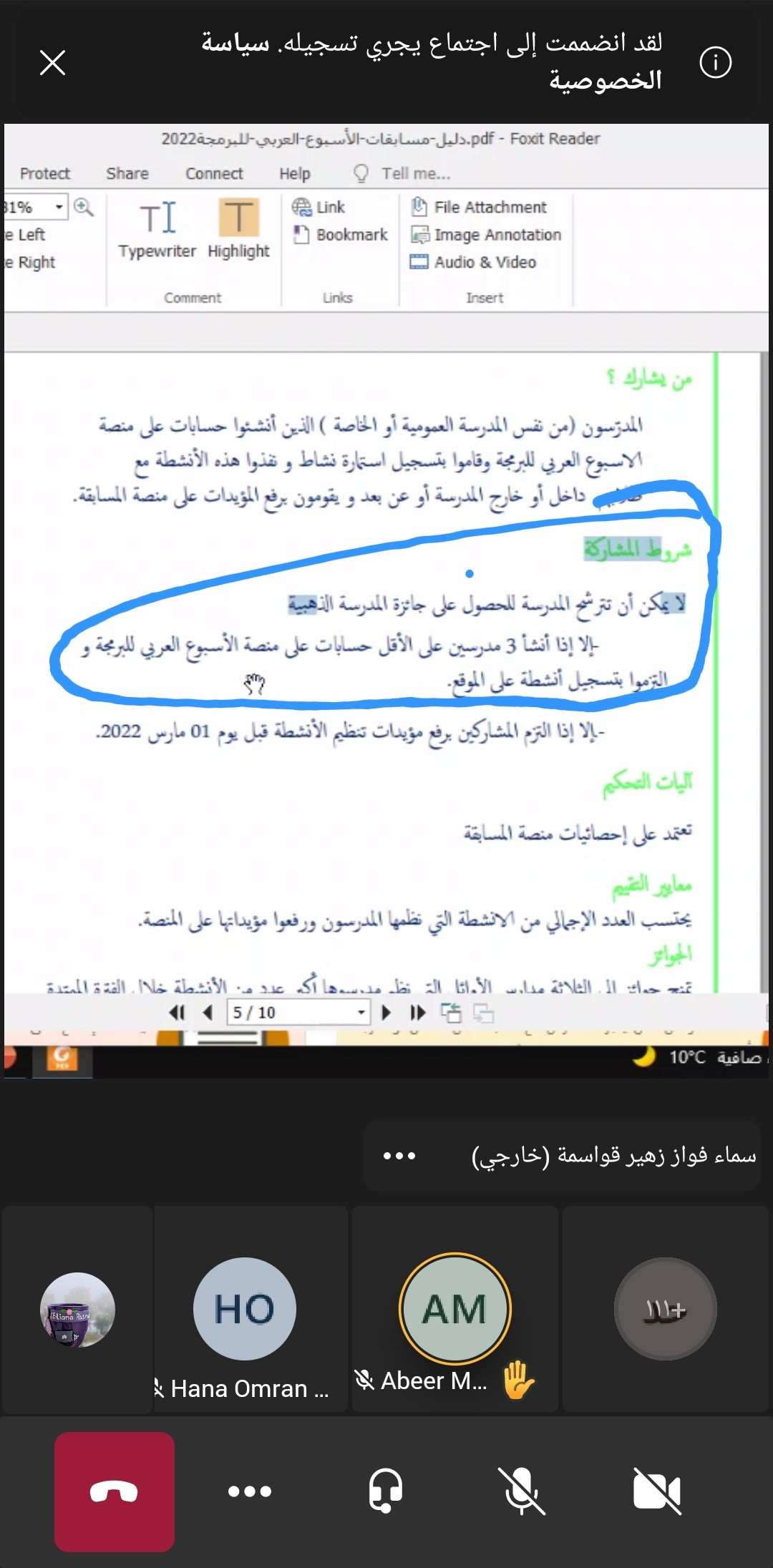Open options for the presenter سماء فواز

point(399,1156)
